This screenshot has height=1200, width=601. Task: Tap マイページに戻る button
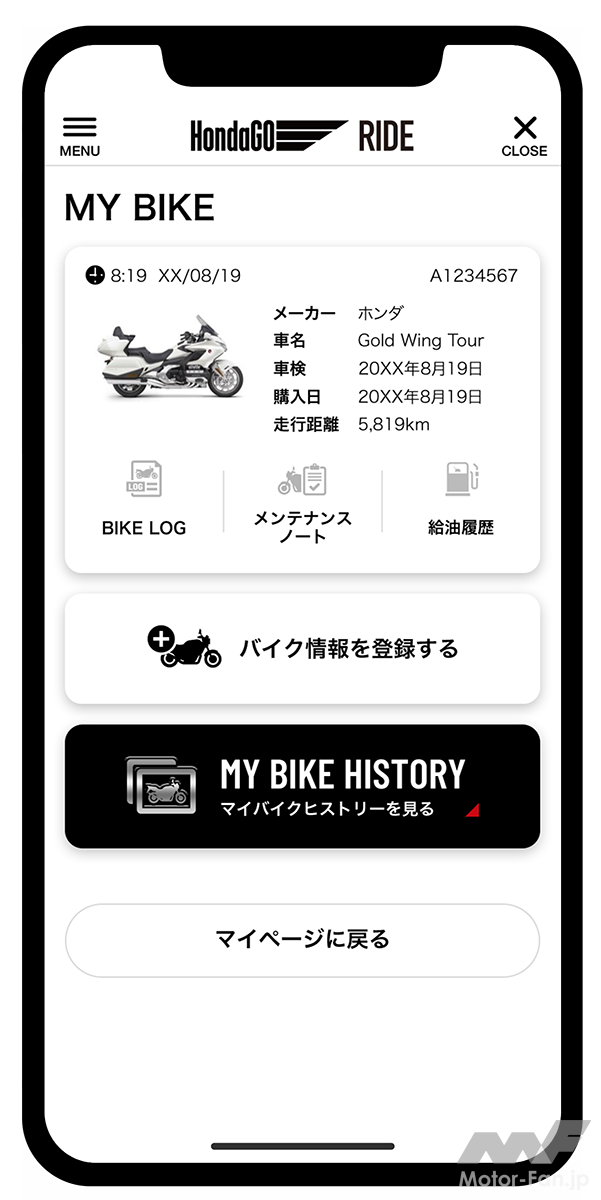pyautogui.click(x=302, y=939)
